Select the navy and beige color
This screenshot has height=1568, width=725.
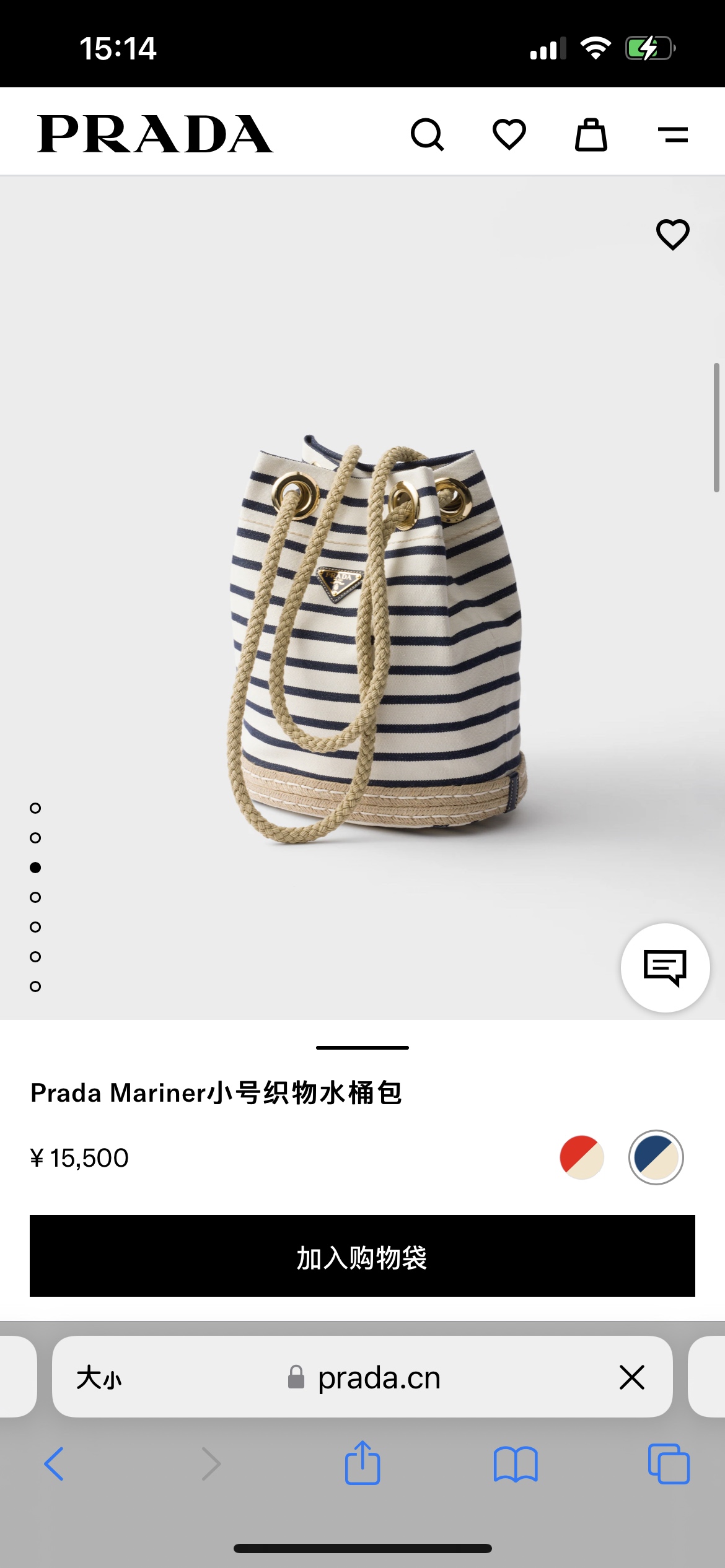(x=656, y=1157)
